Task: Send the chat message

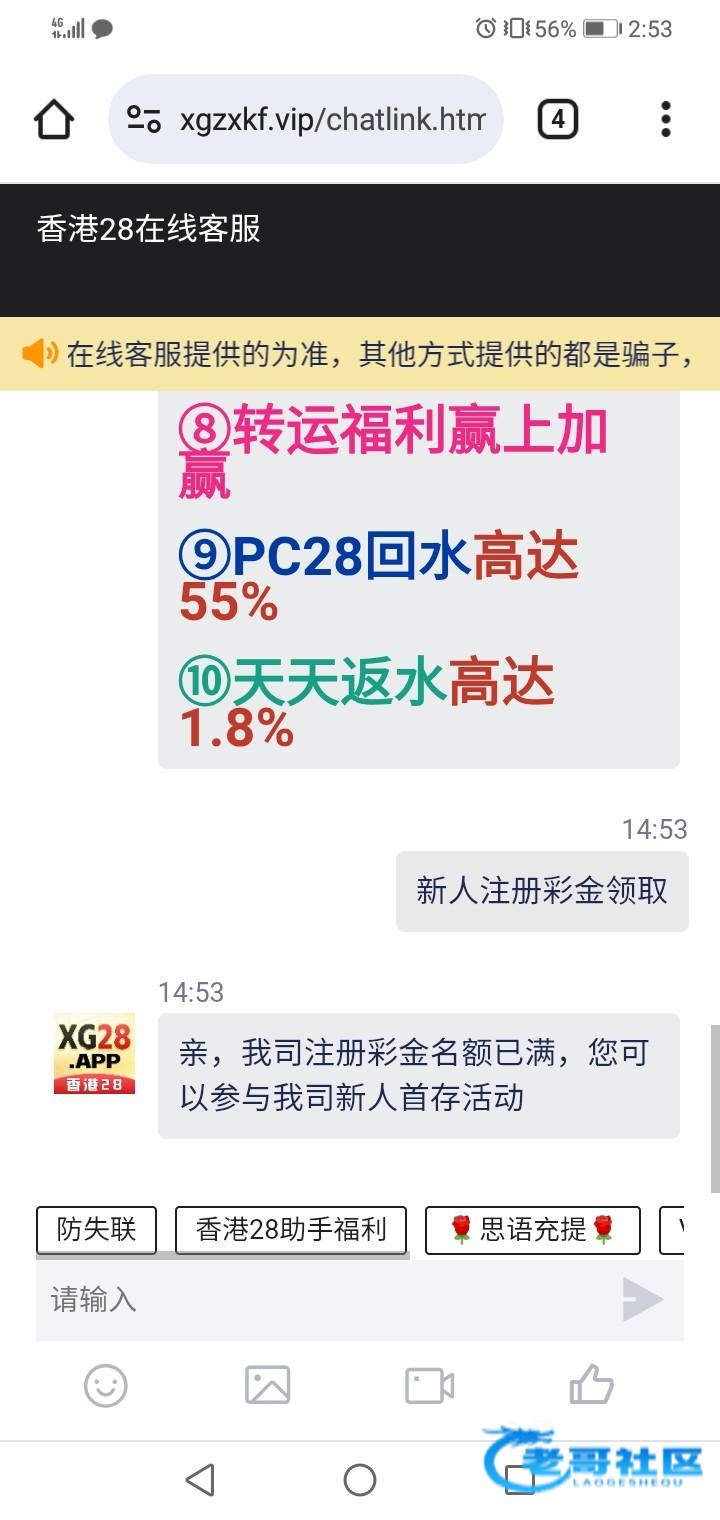Action: [x=642, y=1299]
